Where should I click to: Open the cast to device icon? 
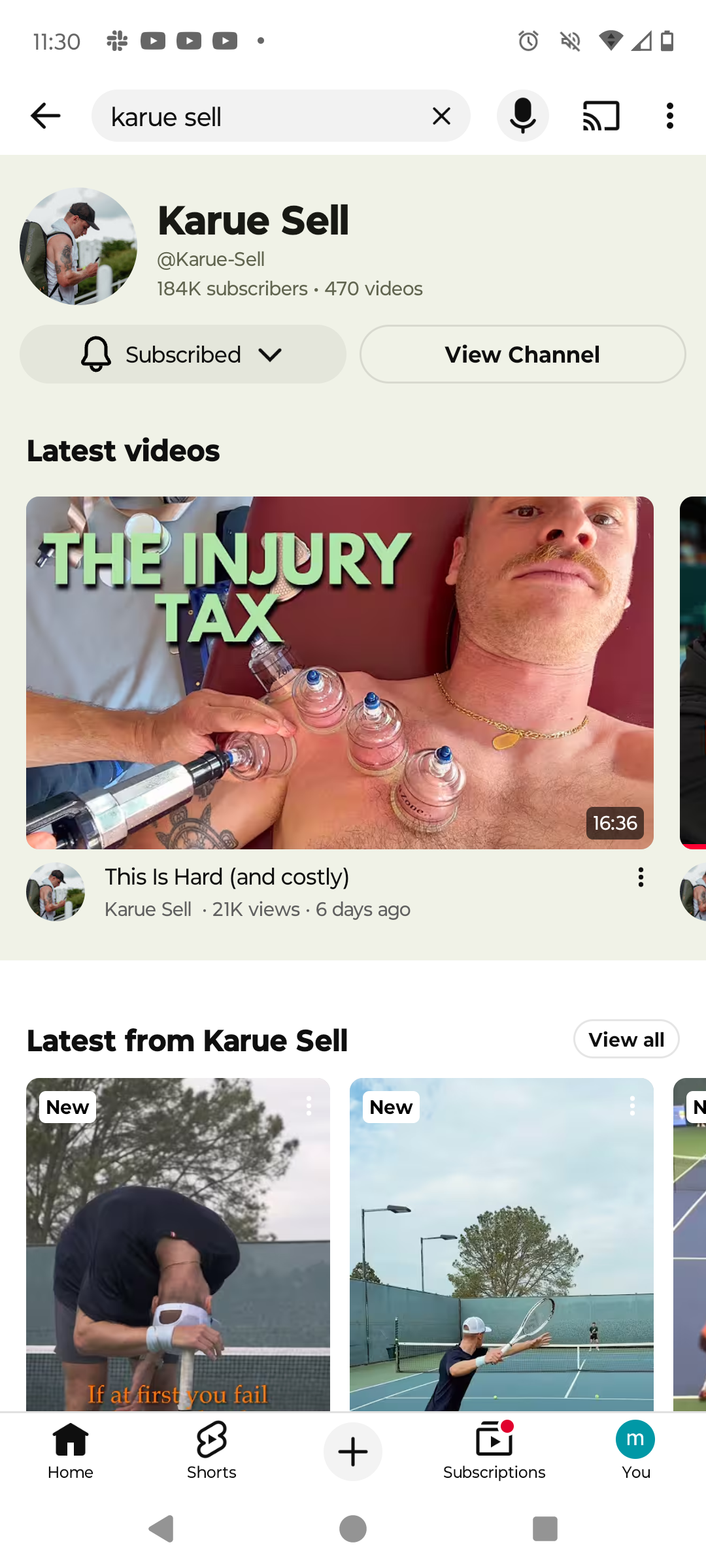[x=601, y=116]
